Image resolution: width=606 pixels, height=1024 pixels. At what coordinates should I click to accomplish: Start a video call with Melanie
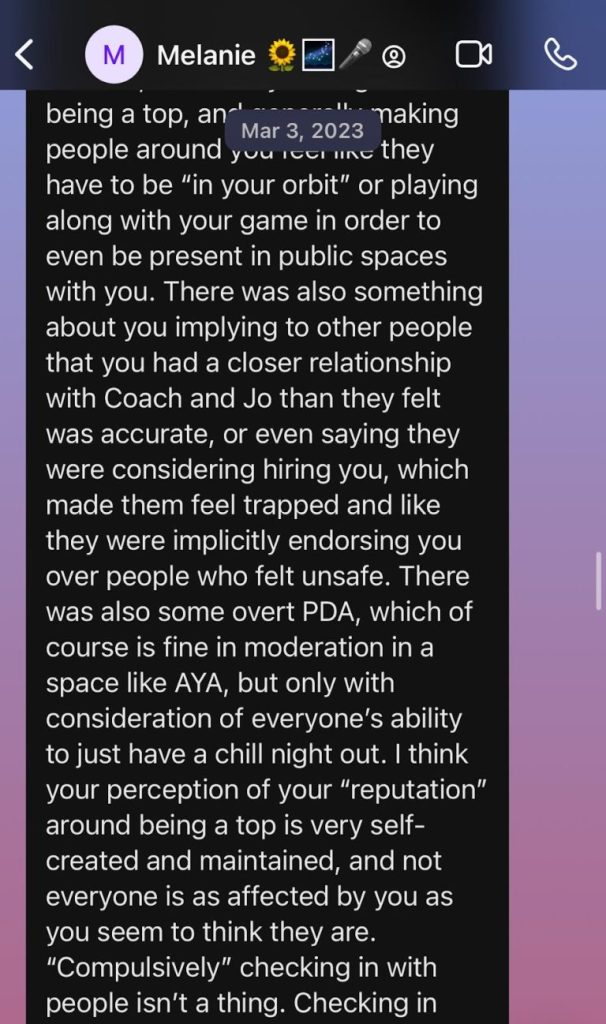(x=474, y=54)
